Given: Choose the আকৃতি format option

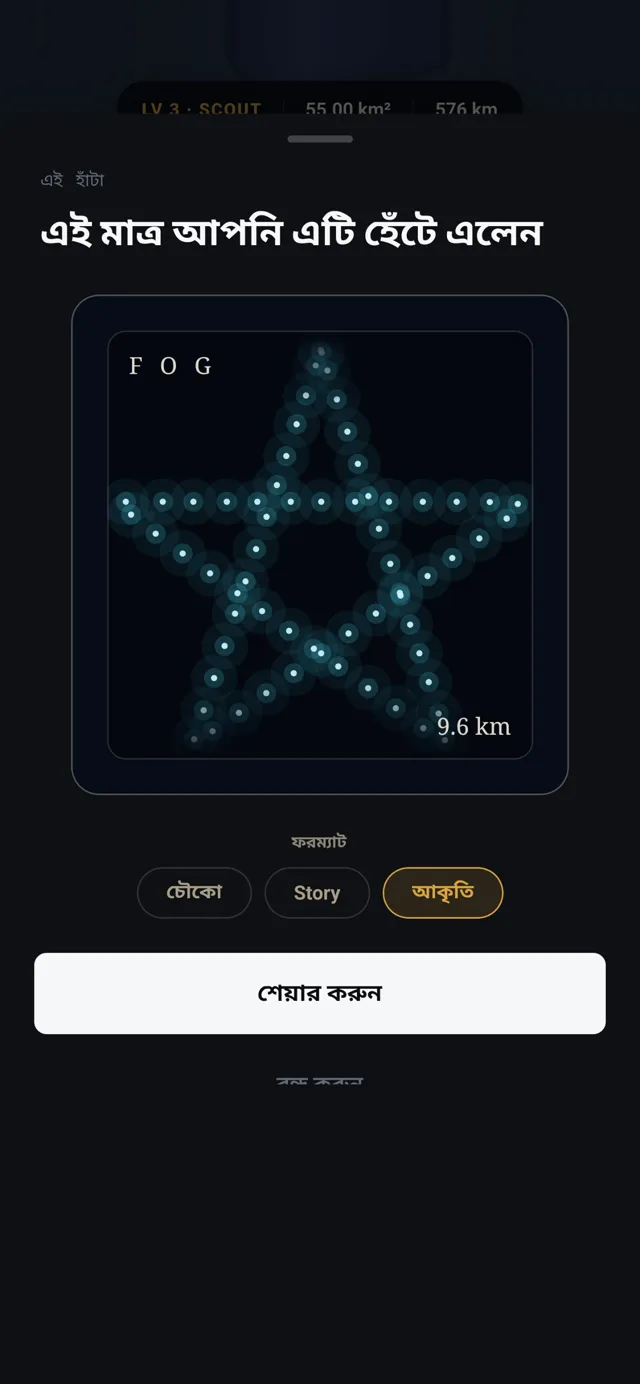Looking at the screenshot, I should (x=443, y=892).
